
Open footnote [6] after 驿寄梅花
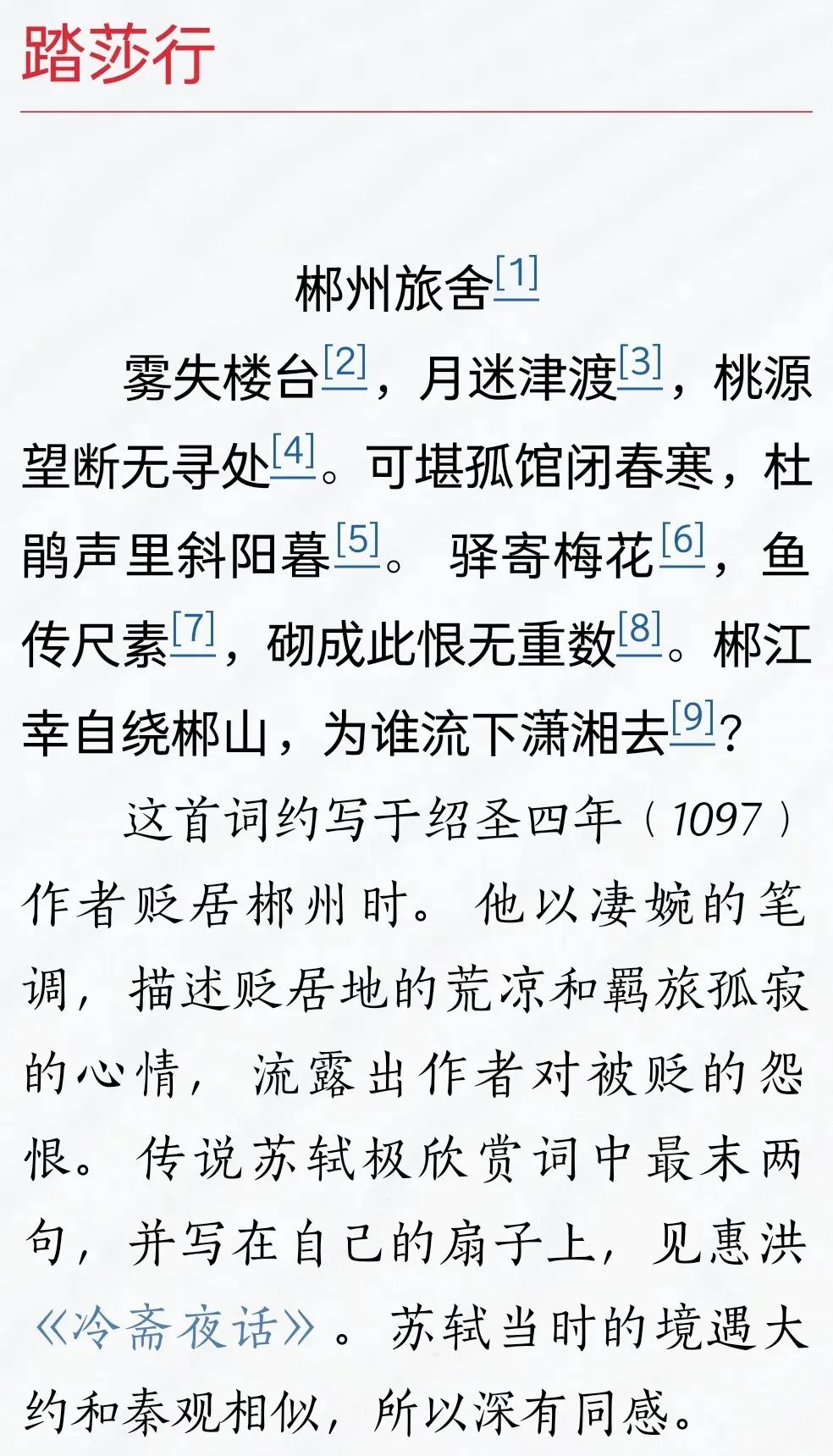[x=683, y=544]
